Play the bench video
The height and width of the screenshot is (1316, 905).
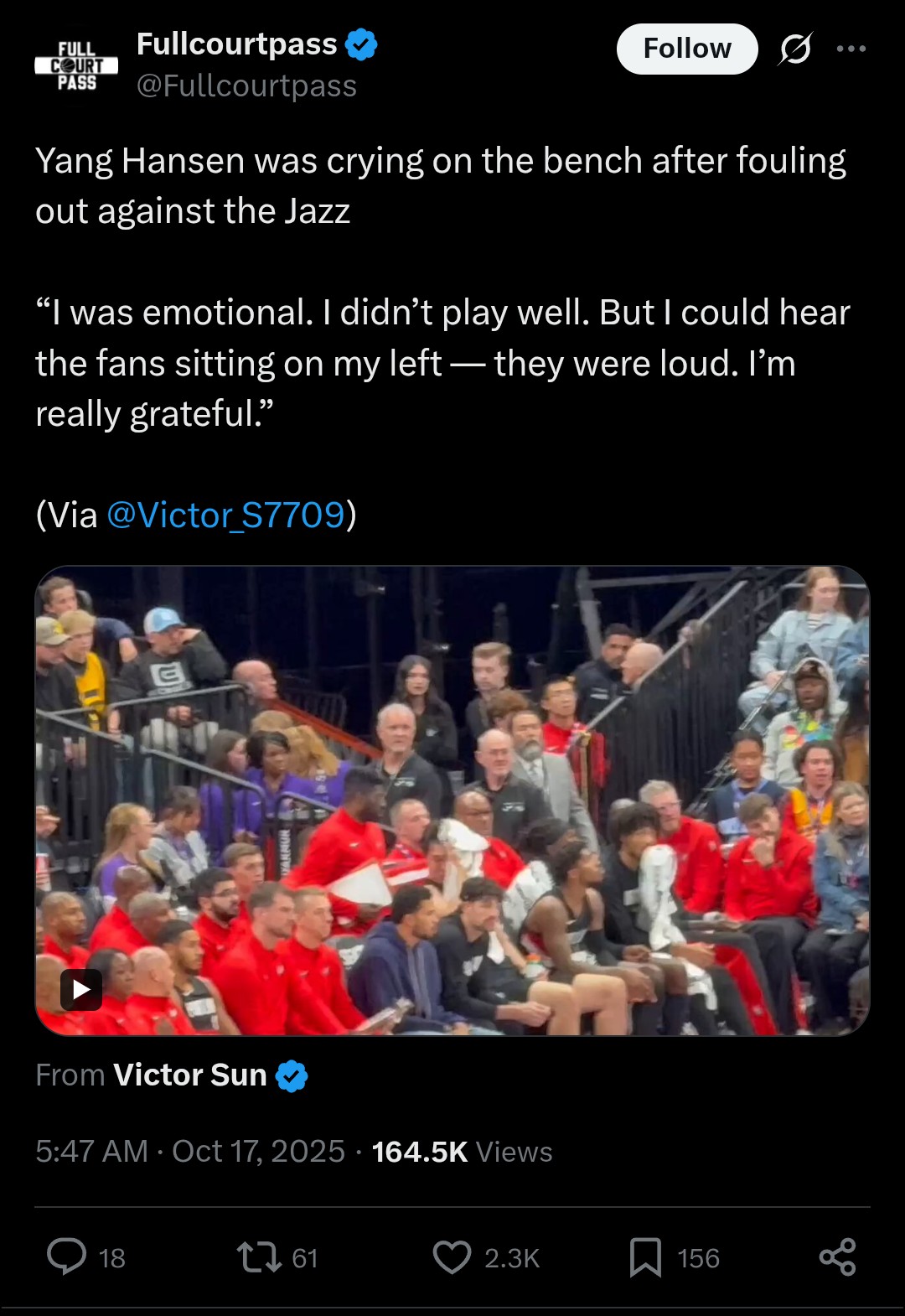coord(81,990)
